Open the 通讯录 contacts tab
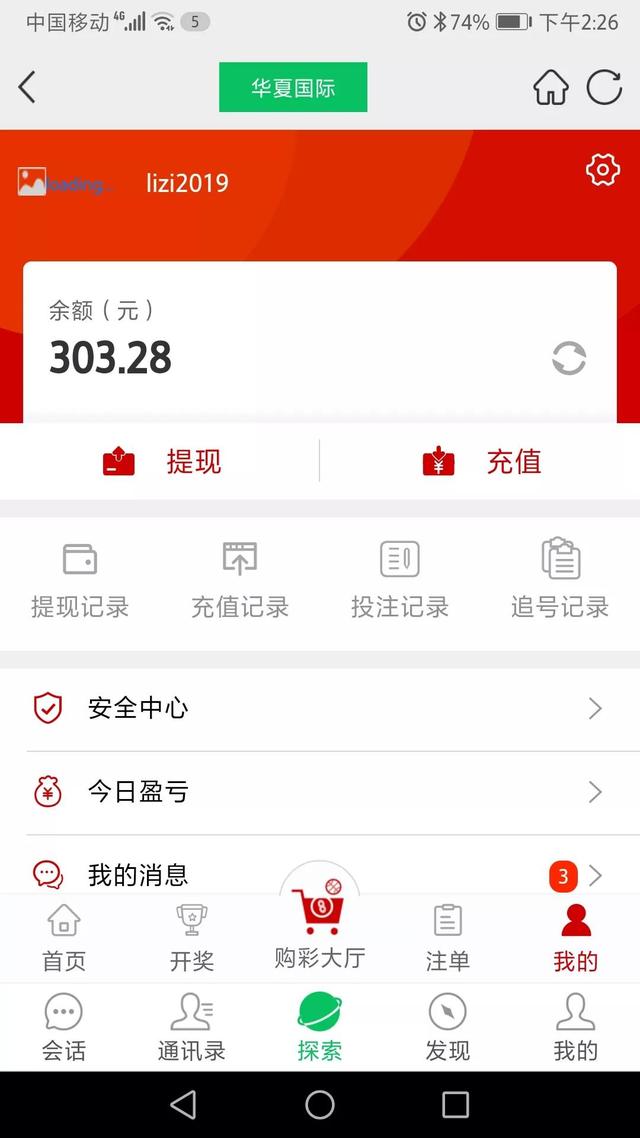This screenshot has height=1138, width=640. [x=192, y=1027]
